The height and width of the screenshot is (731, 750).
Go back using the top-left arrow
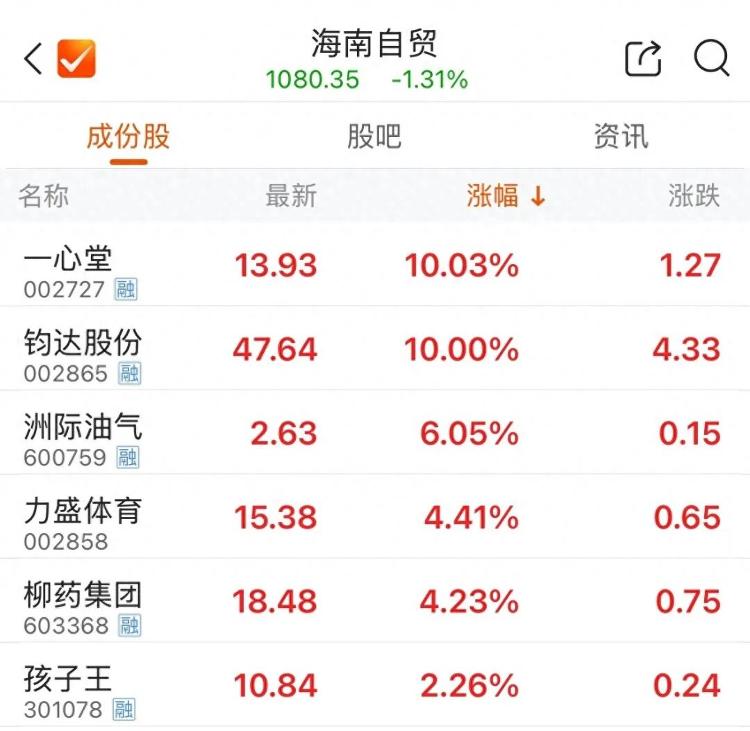[33, 59]
